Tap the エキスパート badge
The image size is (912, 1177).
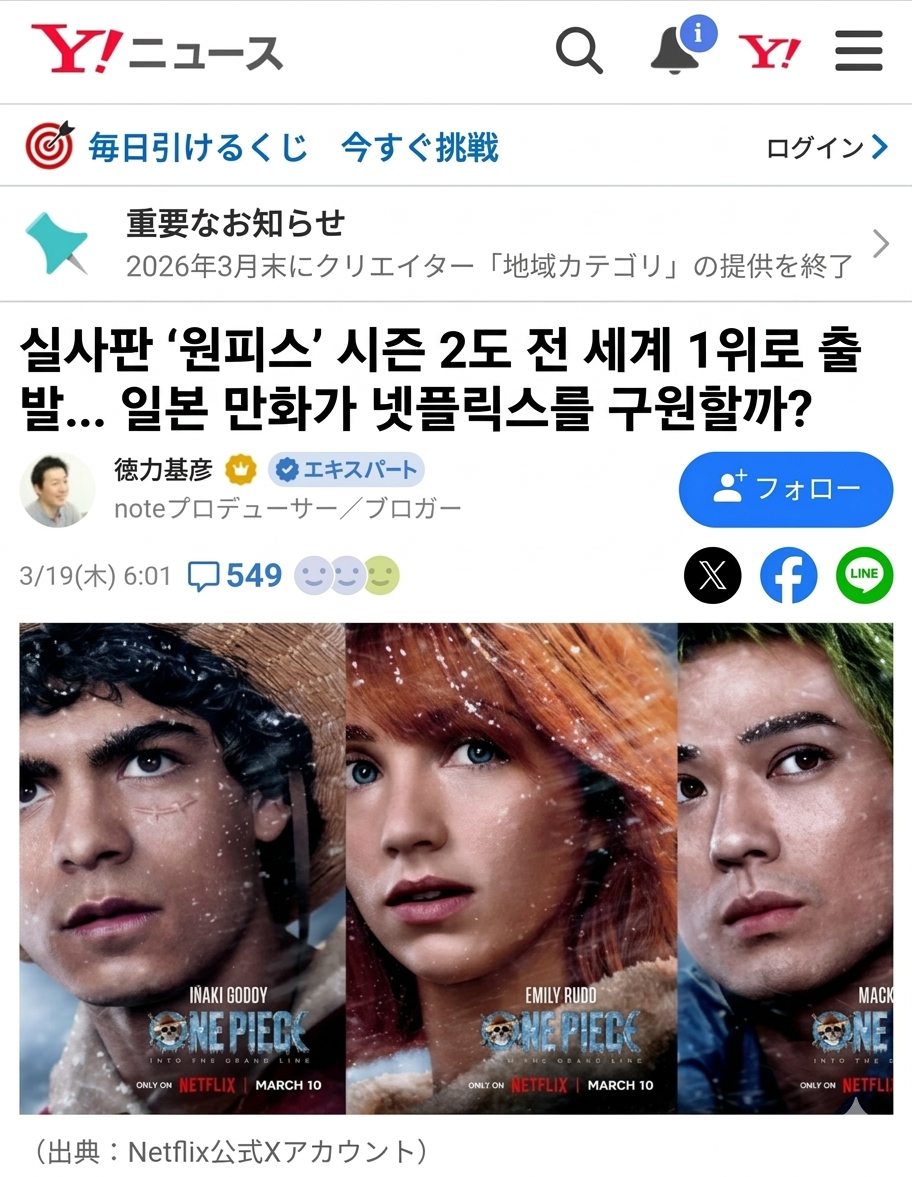347,468
